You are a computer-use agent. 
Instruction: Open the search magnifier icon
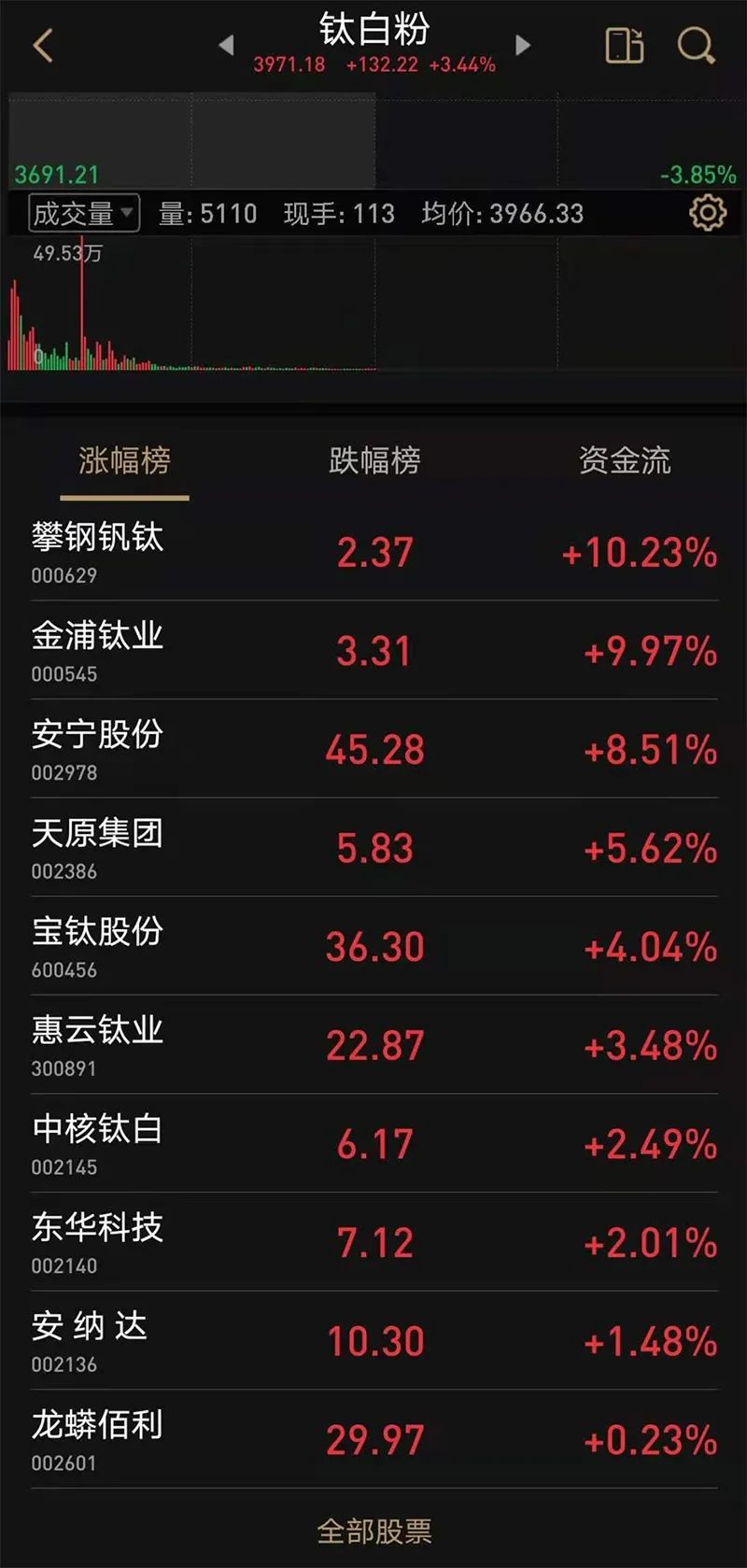pos(696,45)
